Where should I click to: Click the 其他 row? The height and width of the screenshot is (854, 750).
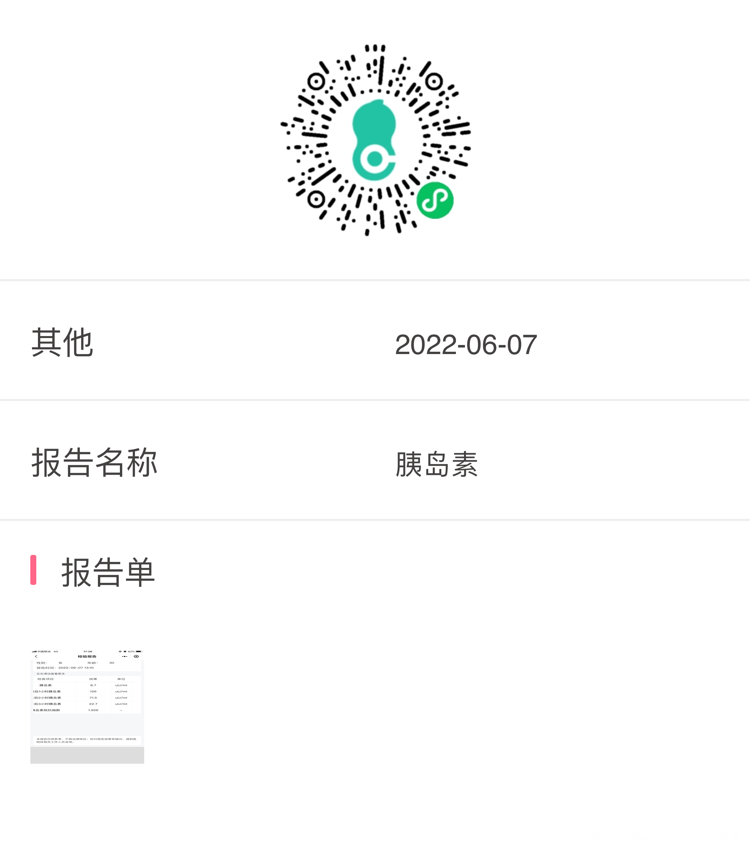tap(375, 343)
